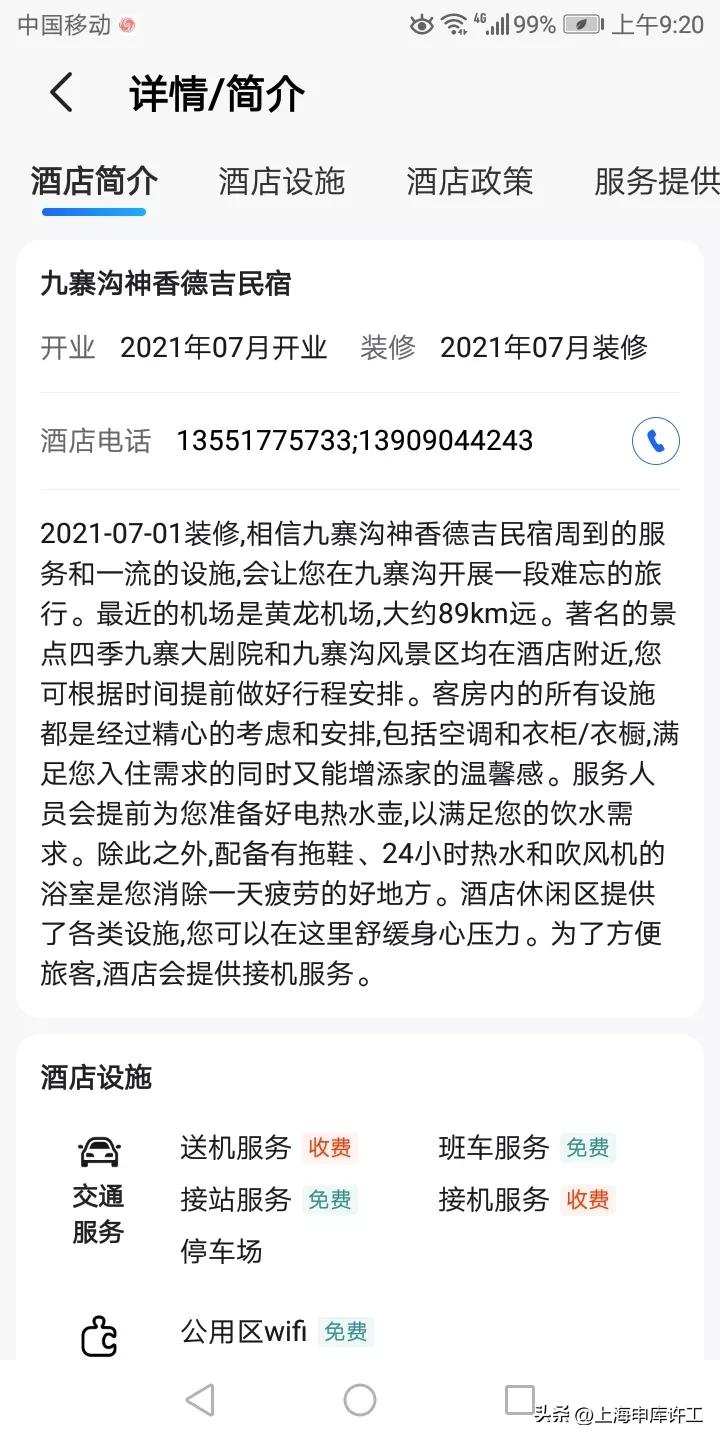Switch to the 酒店设施 tab

point(281,181)
